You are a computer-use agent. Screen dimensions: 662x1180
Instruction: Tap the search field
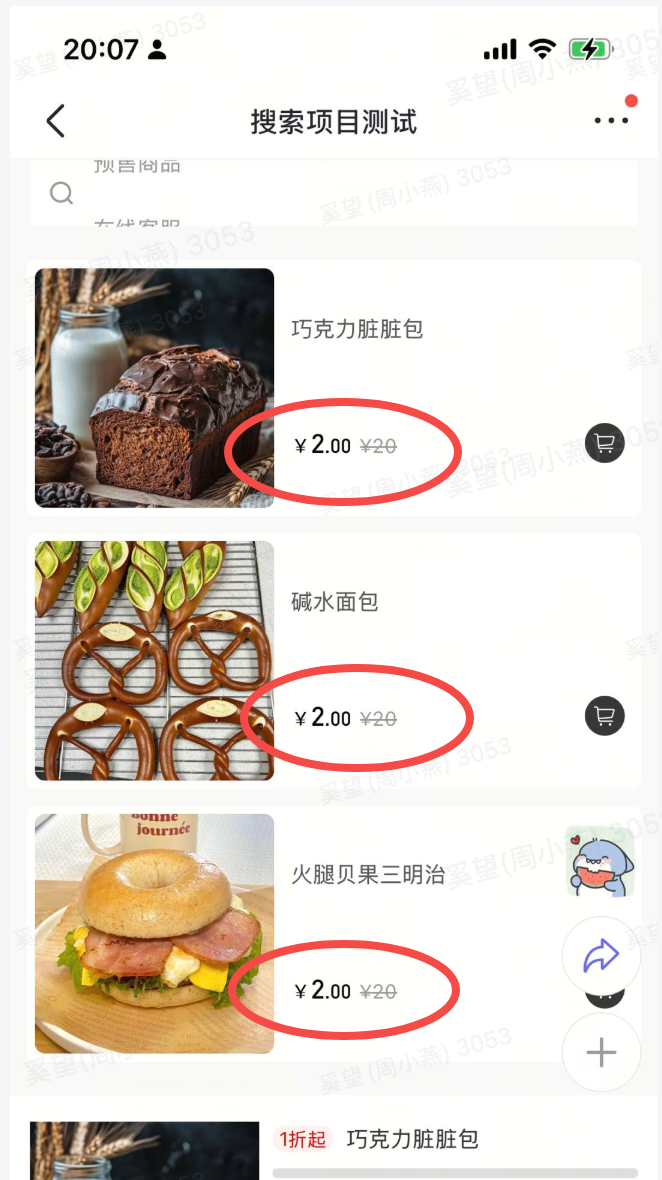click(333, 193)
